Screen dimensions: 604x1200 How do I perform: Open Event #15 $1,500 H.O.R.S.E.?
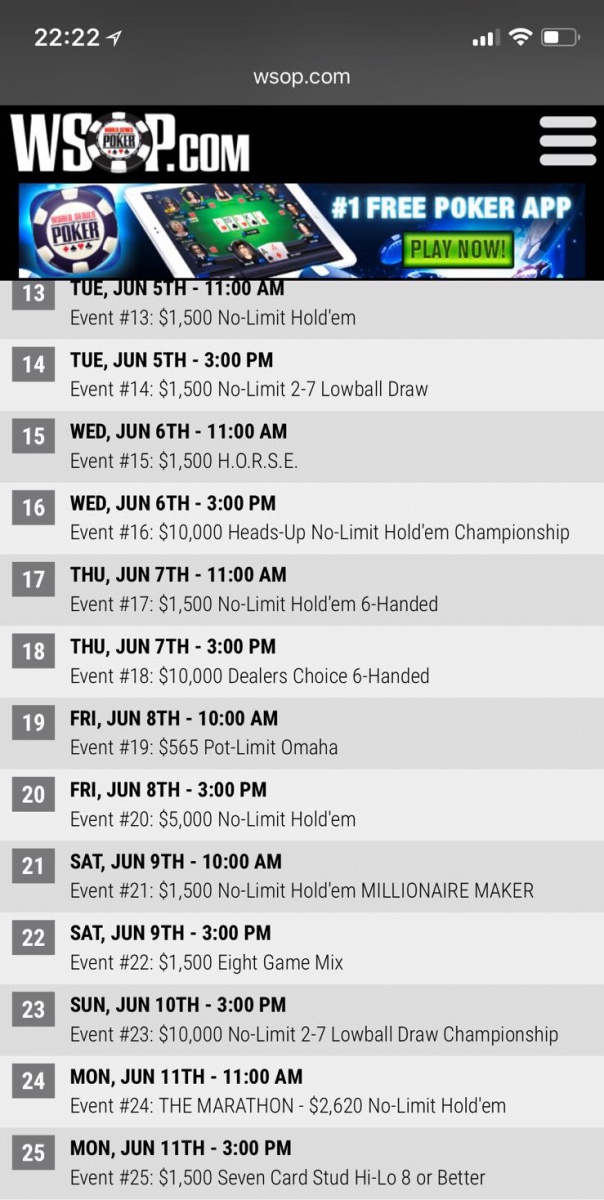click(x=184, y=461)
